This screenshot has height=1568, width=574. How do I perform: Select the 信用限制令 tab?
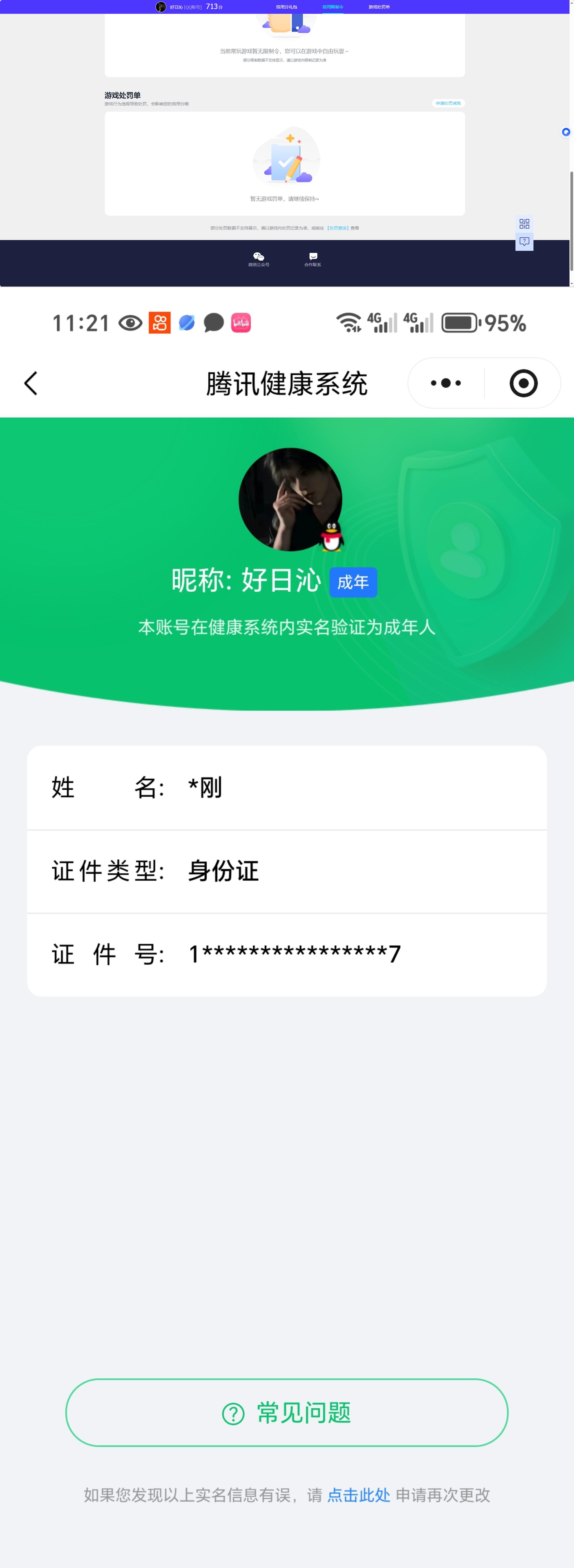pos(332,7)
